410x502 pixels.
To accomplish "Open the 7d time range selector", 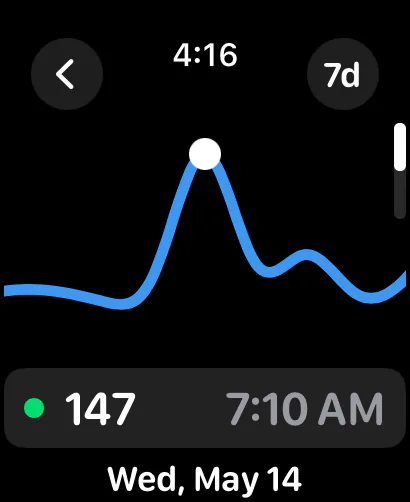I will 343,74.
